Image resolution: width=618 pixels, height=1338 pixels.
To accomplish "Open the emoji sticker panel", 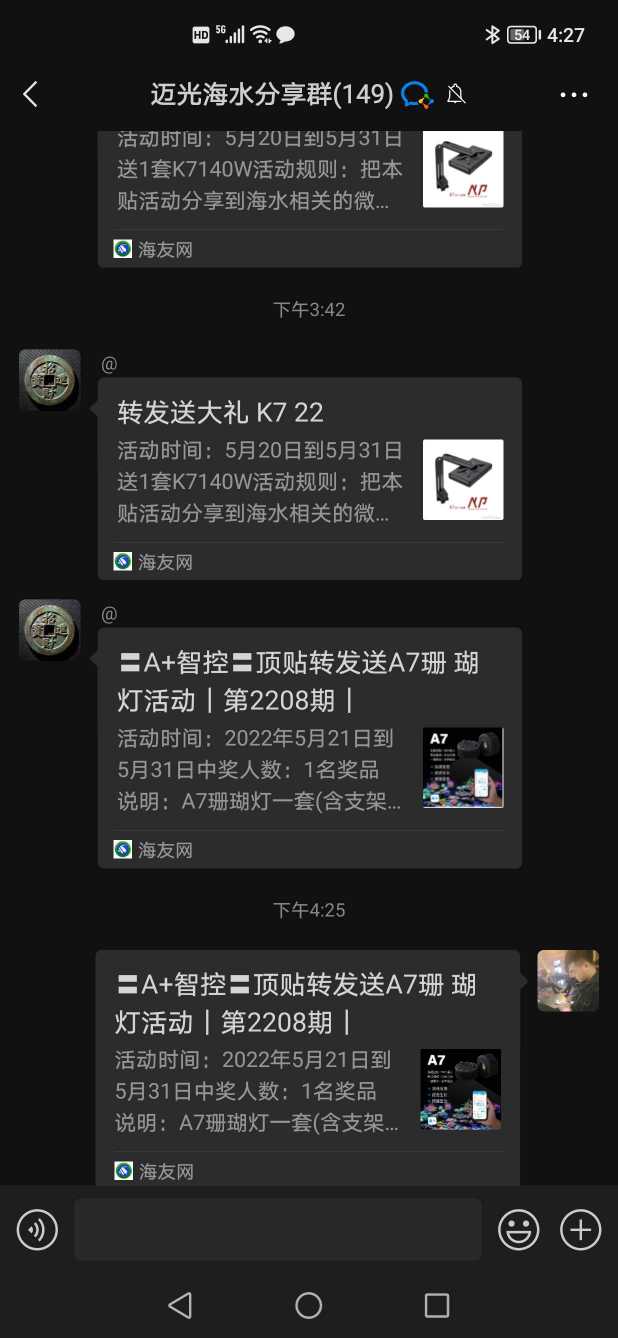I will tap(519, 1229).
